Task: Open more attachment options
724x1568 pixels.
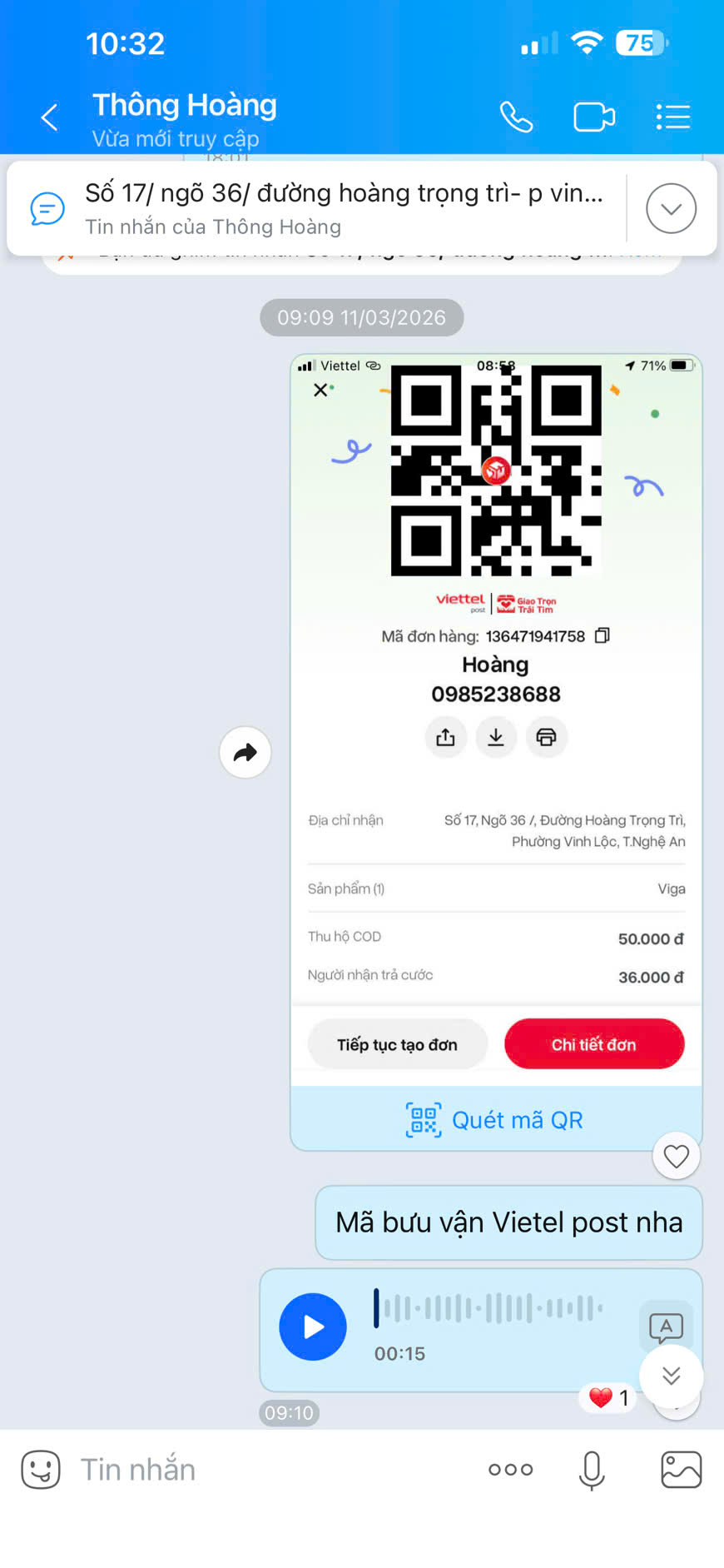Action: (x=510, y=1470)
